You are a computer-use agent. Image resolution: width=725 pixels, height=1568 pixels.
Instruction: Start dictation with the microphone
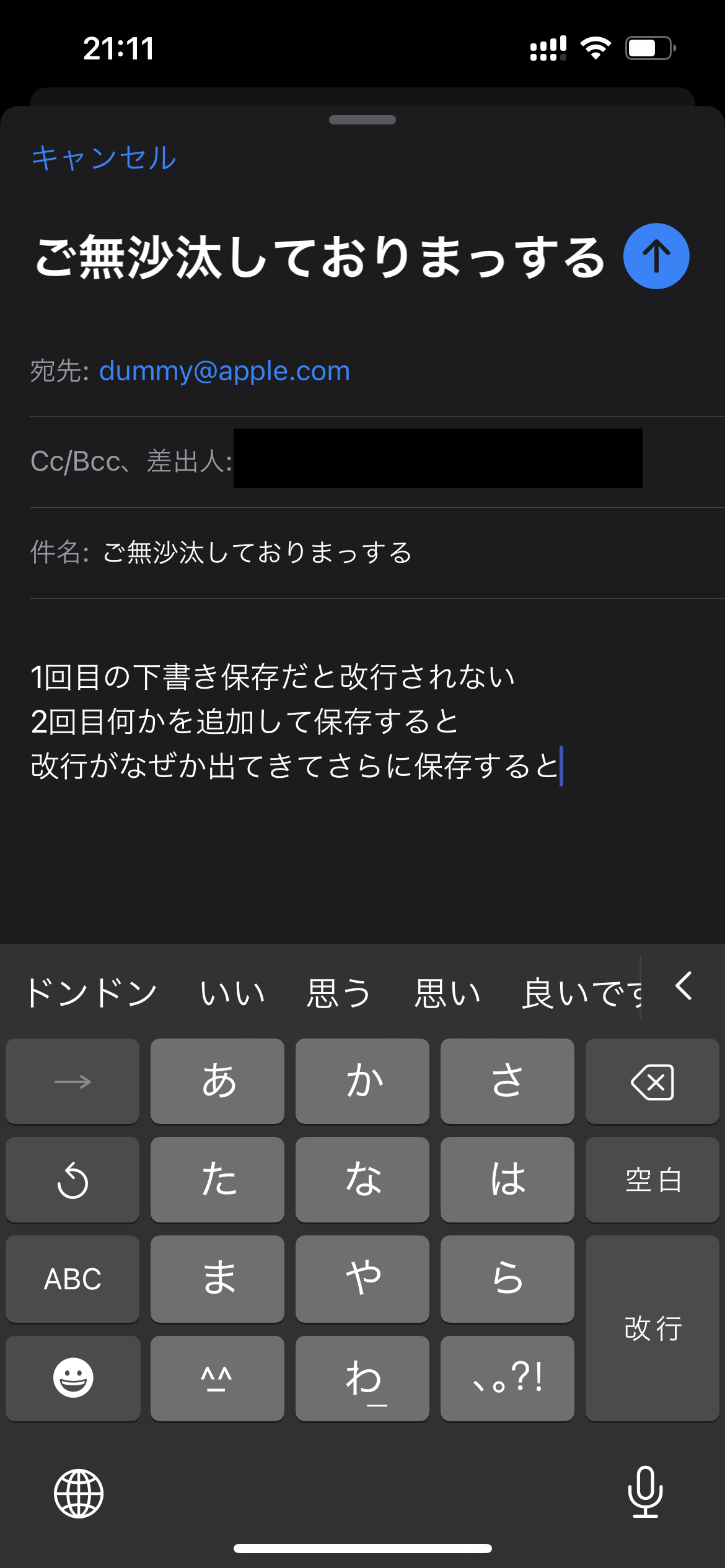pyautogui.click(x=645, y=1492)
